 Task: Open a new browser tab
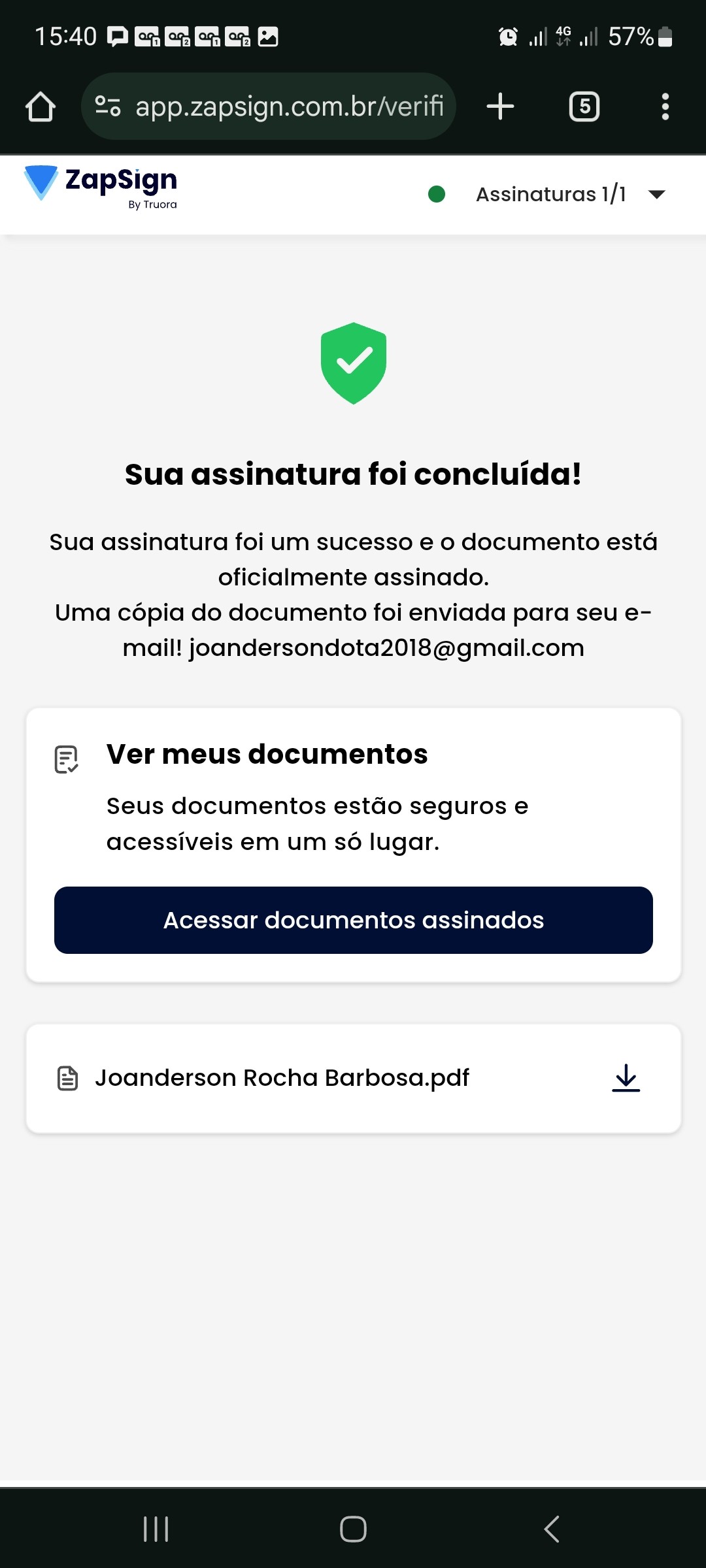[x=501, y=106]
